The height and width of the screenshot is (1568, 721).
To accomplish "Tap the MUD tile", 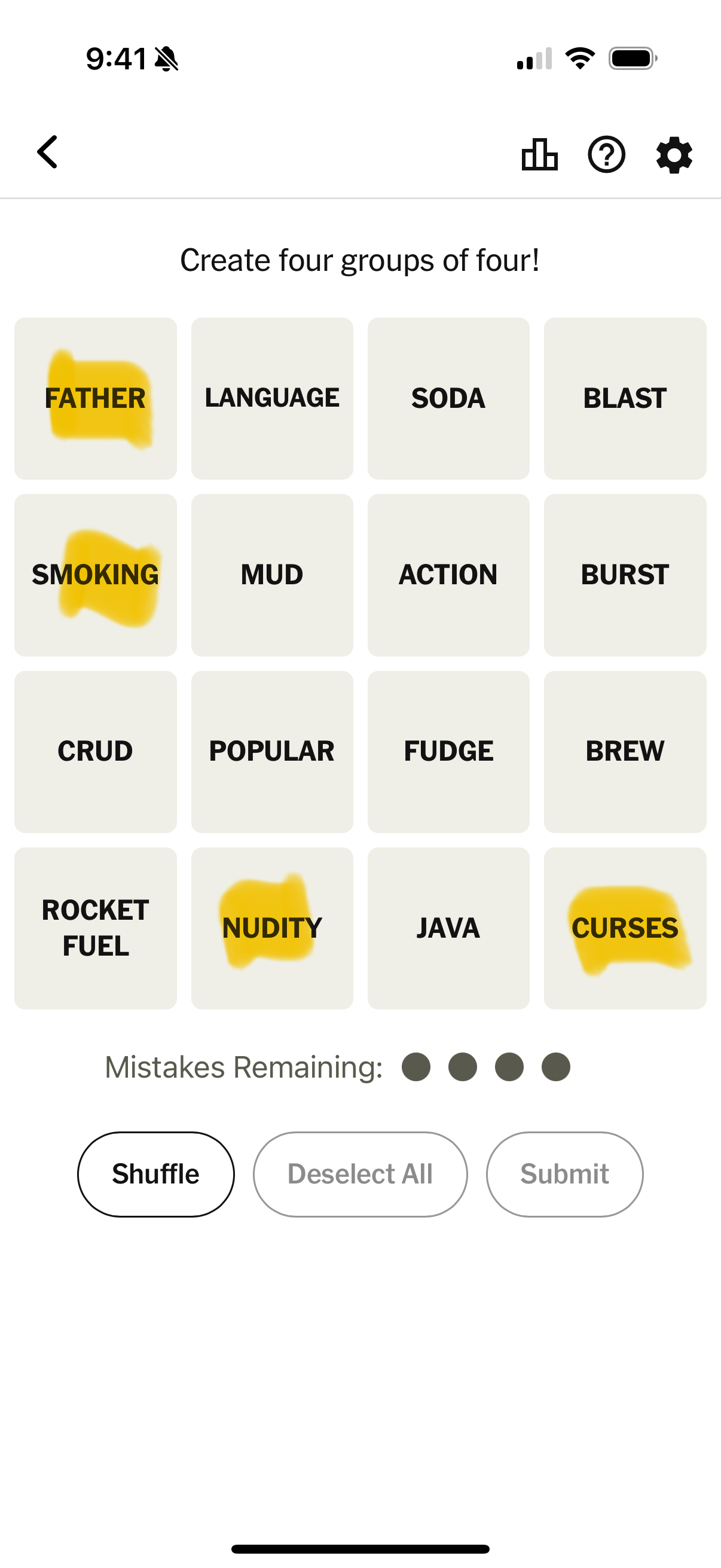I will tap(272, 575).
